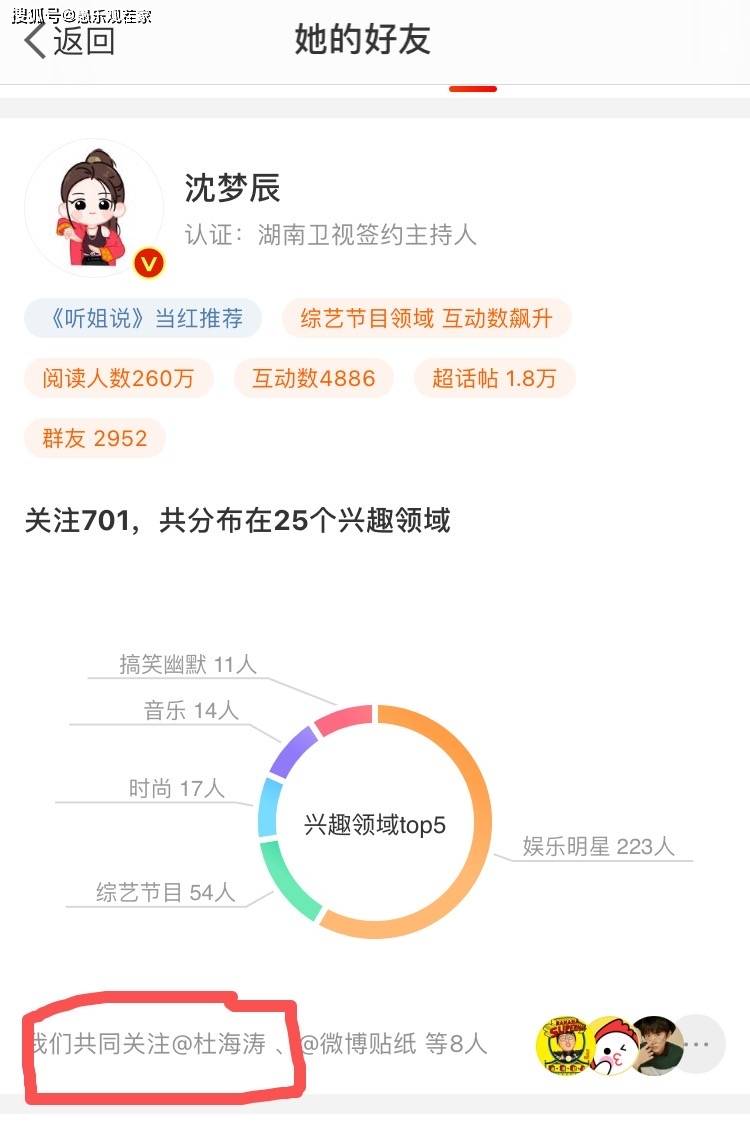The image size is (750, 1122).
Task: View more mutual follows via ellipsis
Action: 696,1044
